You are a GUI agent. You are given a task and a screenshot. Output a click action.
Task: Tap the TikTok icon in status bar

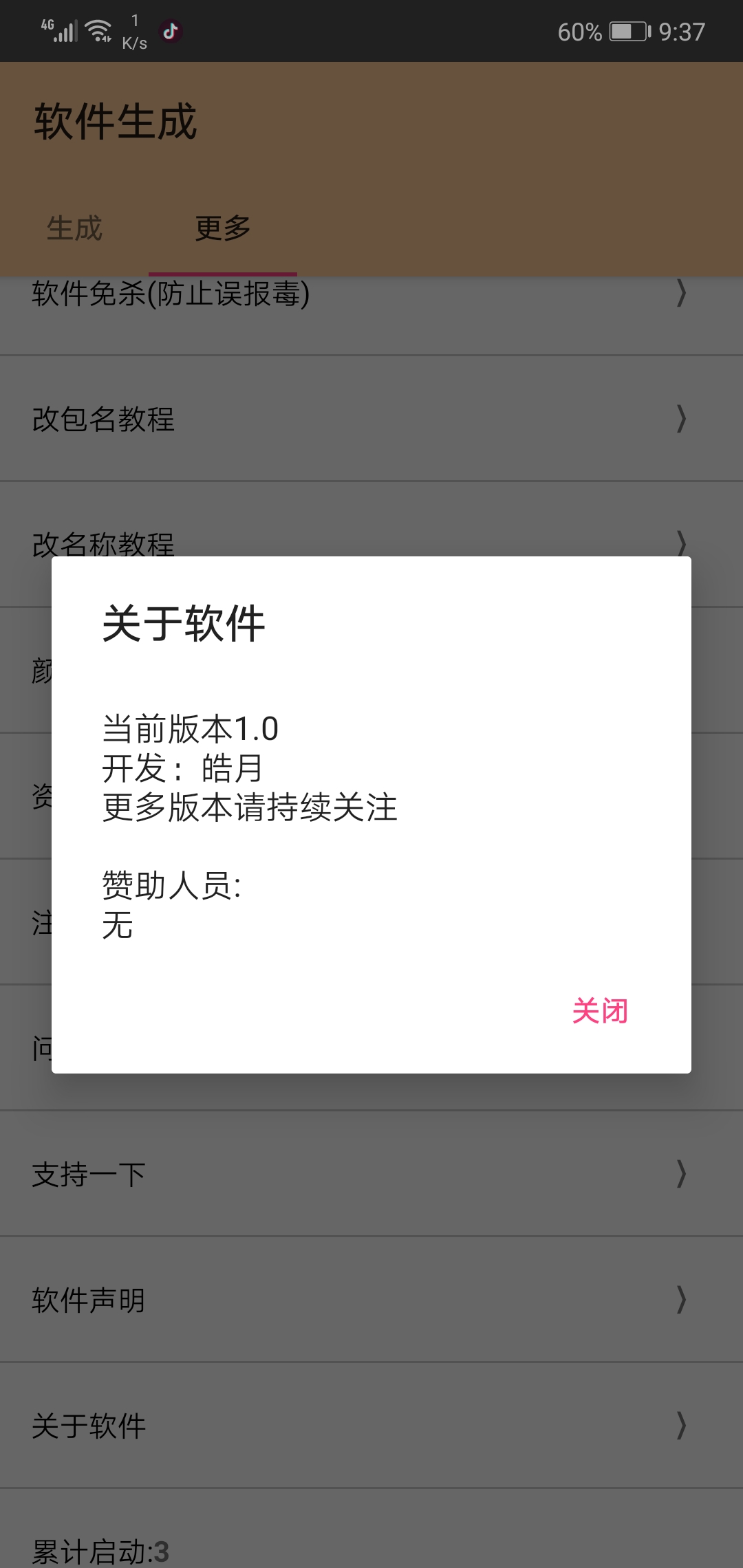click(x=171, y=30)
